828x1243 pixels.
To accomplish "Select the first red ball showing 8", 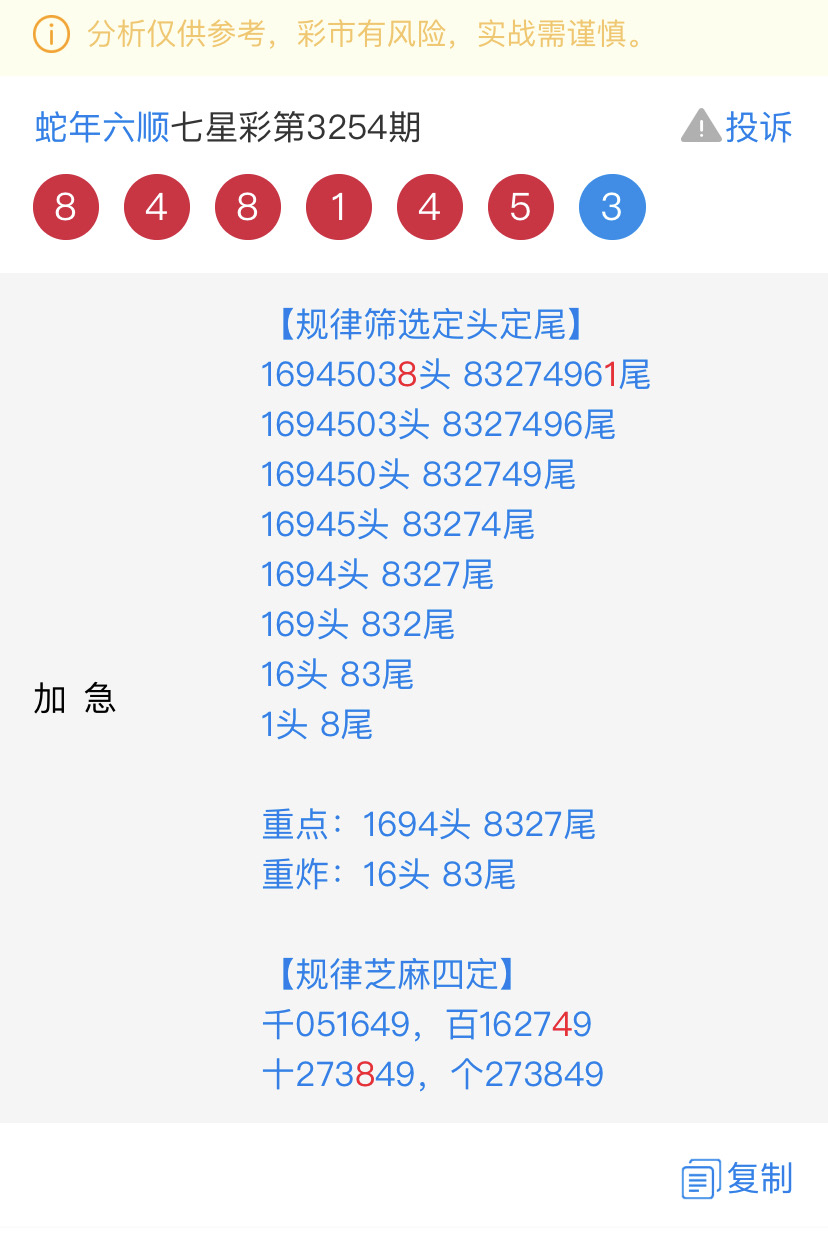I will [66, 207].
